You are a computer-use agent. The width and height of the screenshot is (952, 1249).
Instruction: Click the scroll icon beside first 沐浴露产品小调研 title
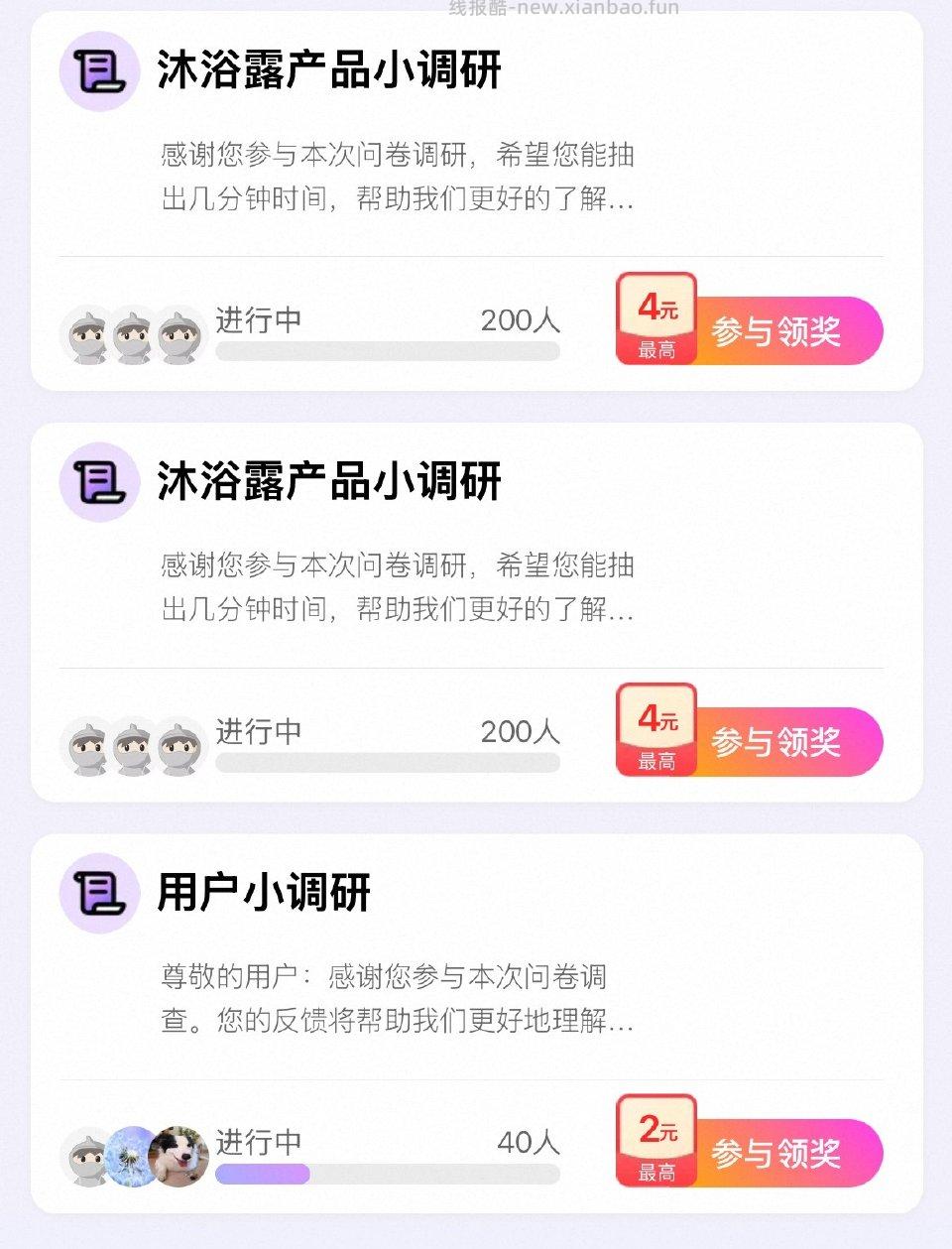tap(98, 71)
